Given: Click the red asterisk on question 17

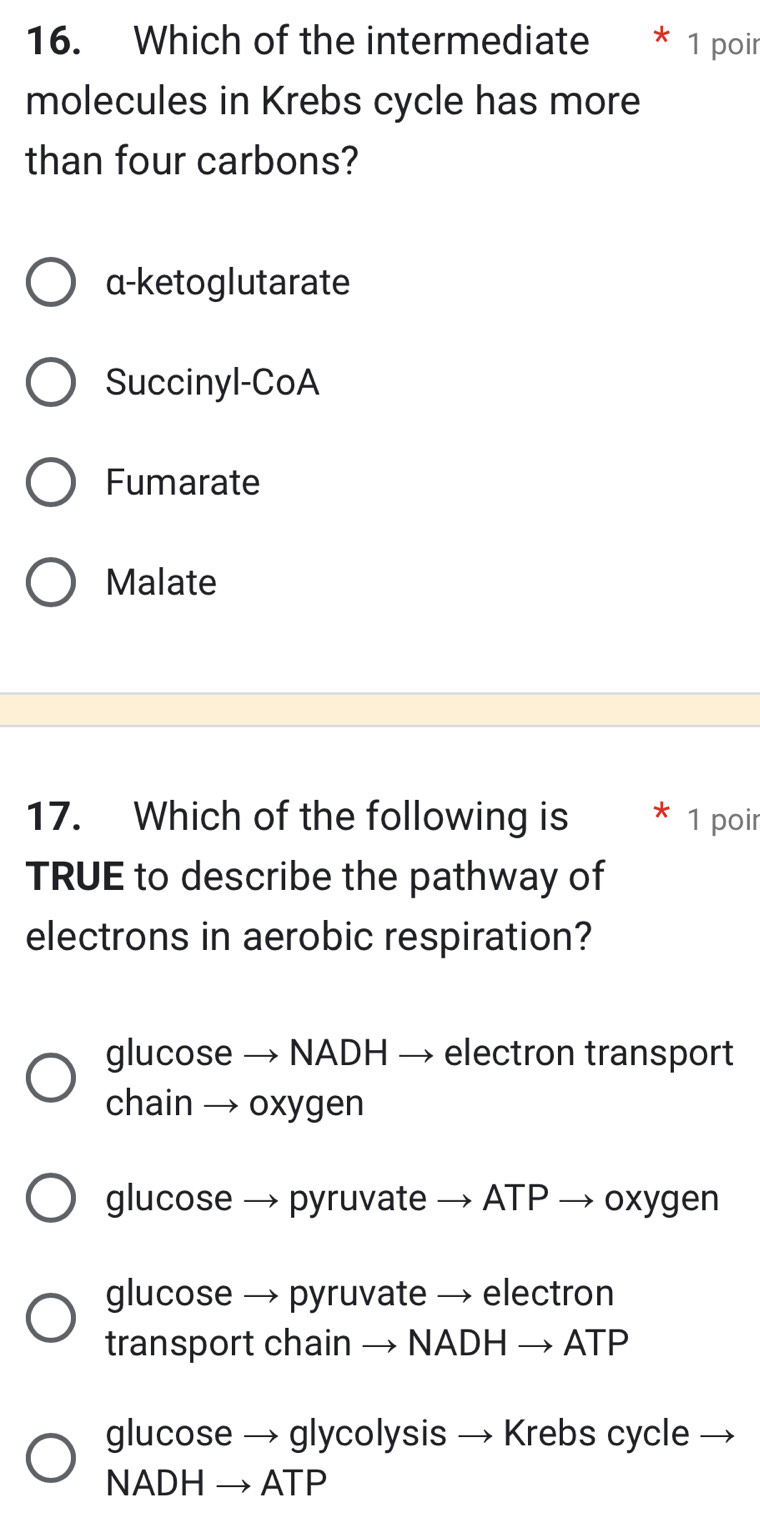Looking at the screenshot, I should tap(662, 814).
